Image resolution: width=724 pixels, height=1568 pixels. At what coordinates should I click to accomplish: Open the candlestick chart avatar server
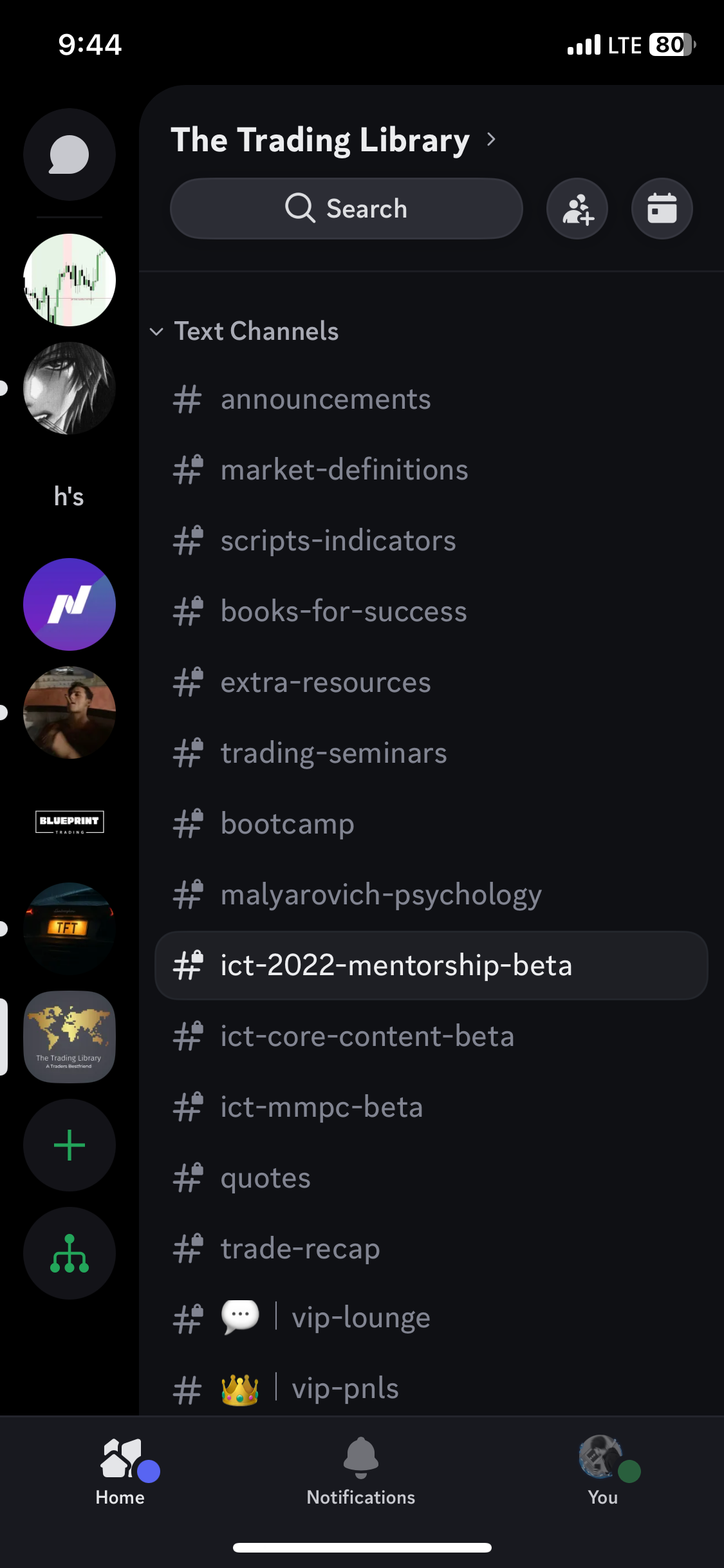click(69, 280)
